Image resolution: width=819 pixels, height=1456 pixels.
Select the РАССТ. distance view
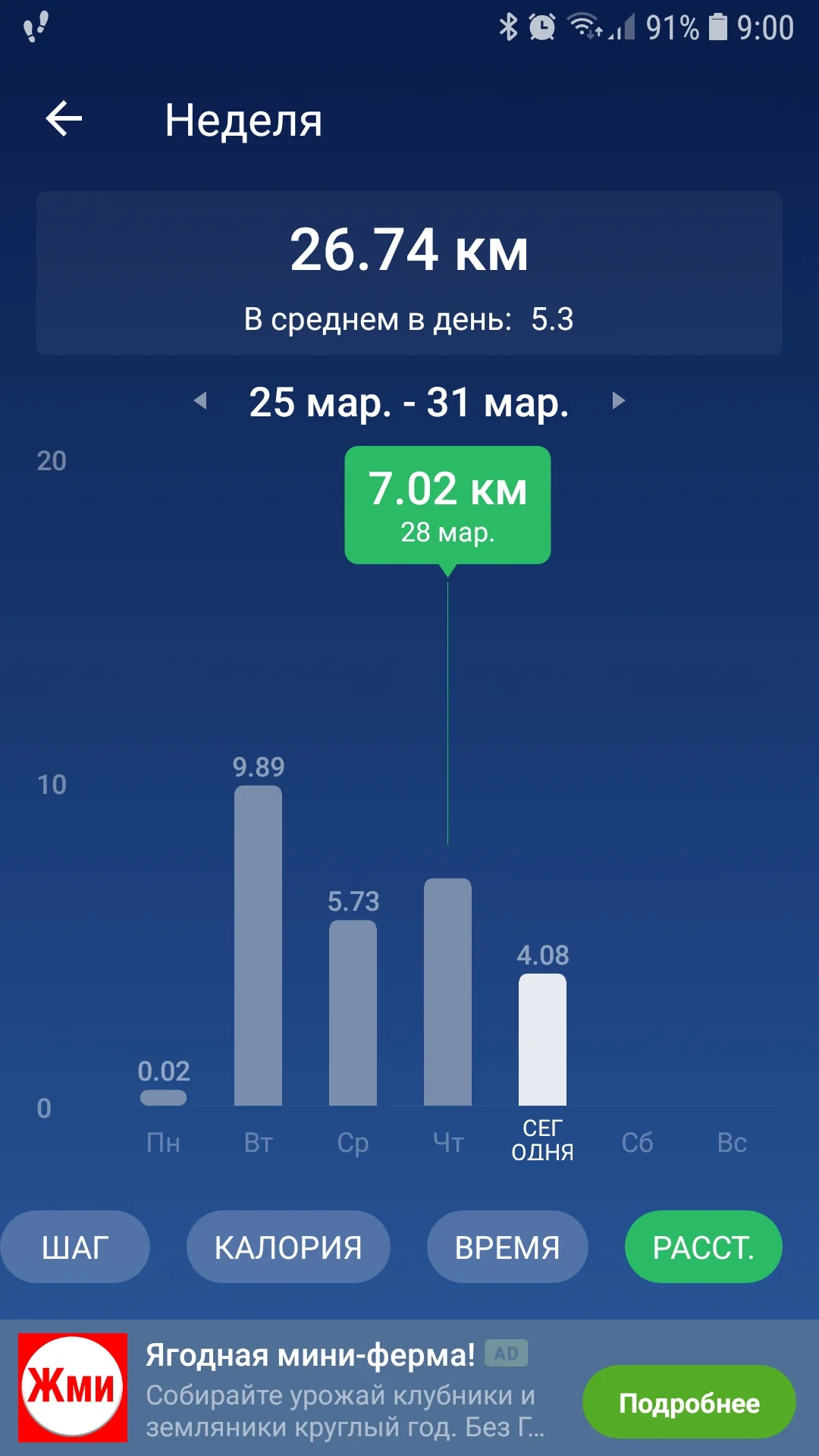(703, 1247)
